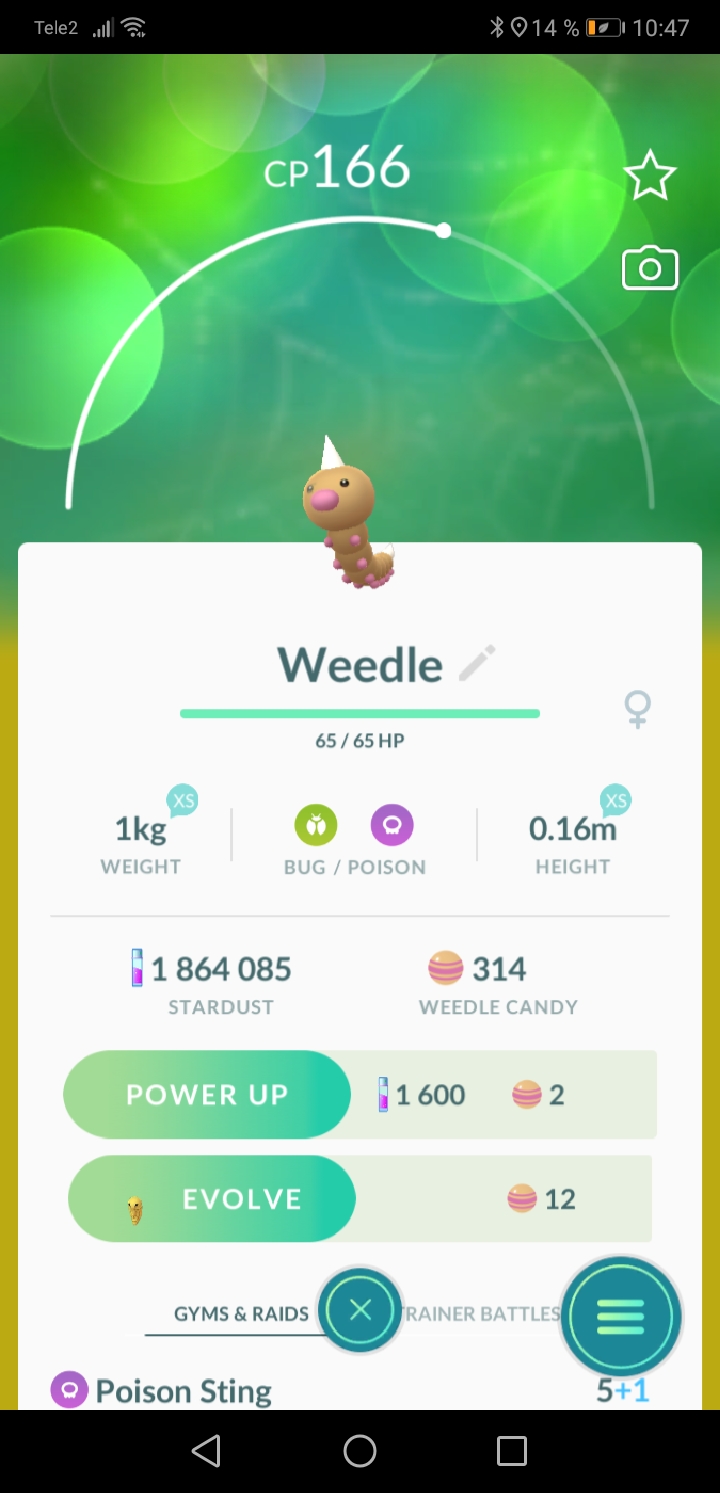The height and width of the screenshot is (1493, 720).
Task: Go to the phone's home screen
Action: tap(360, 1450)
